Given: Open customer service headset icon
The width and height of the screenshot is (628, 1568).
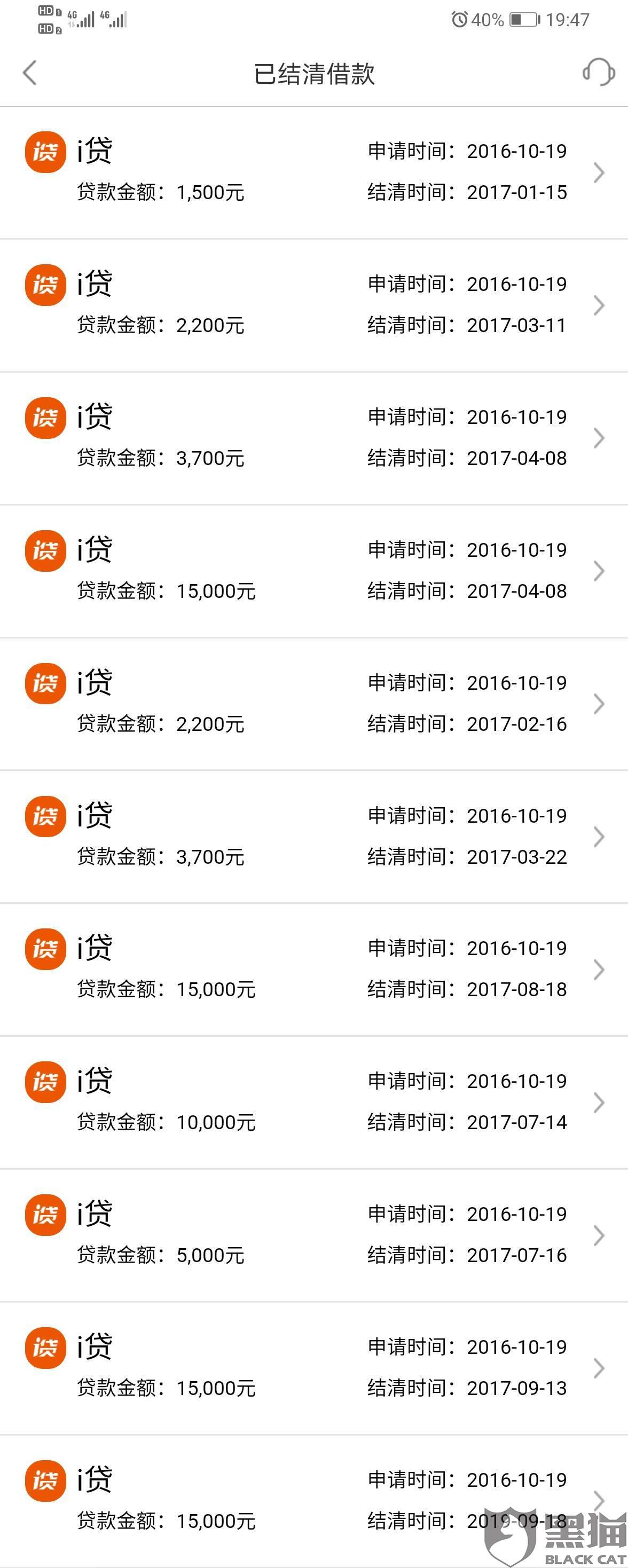Looking at the screenshot, I should tap(598, 73).
